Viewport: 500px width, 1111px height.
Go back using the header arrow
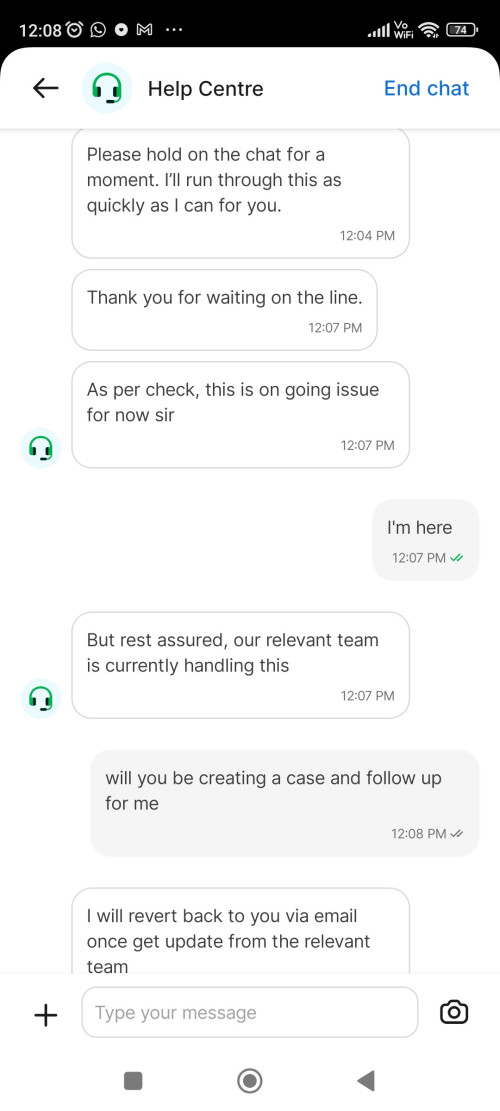tap(45, 88)
